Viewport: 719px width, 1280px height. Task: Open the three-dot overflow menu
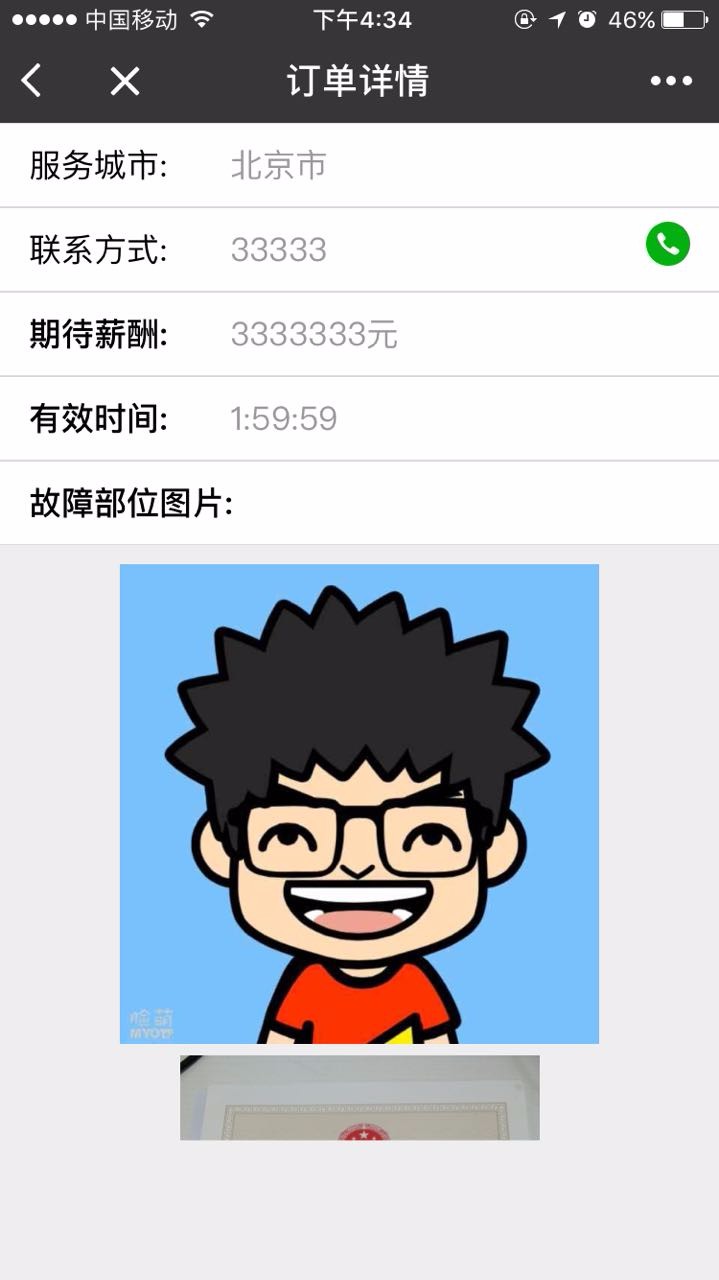pyautogui.click(x=671, y=81)
